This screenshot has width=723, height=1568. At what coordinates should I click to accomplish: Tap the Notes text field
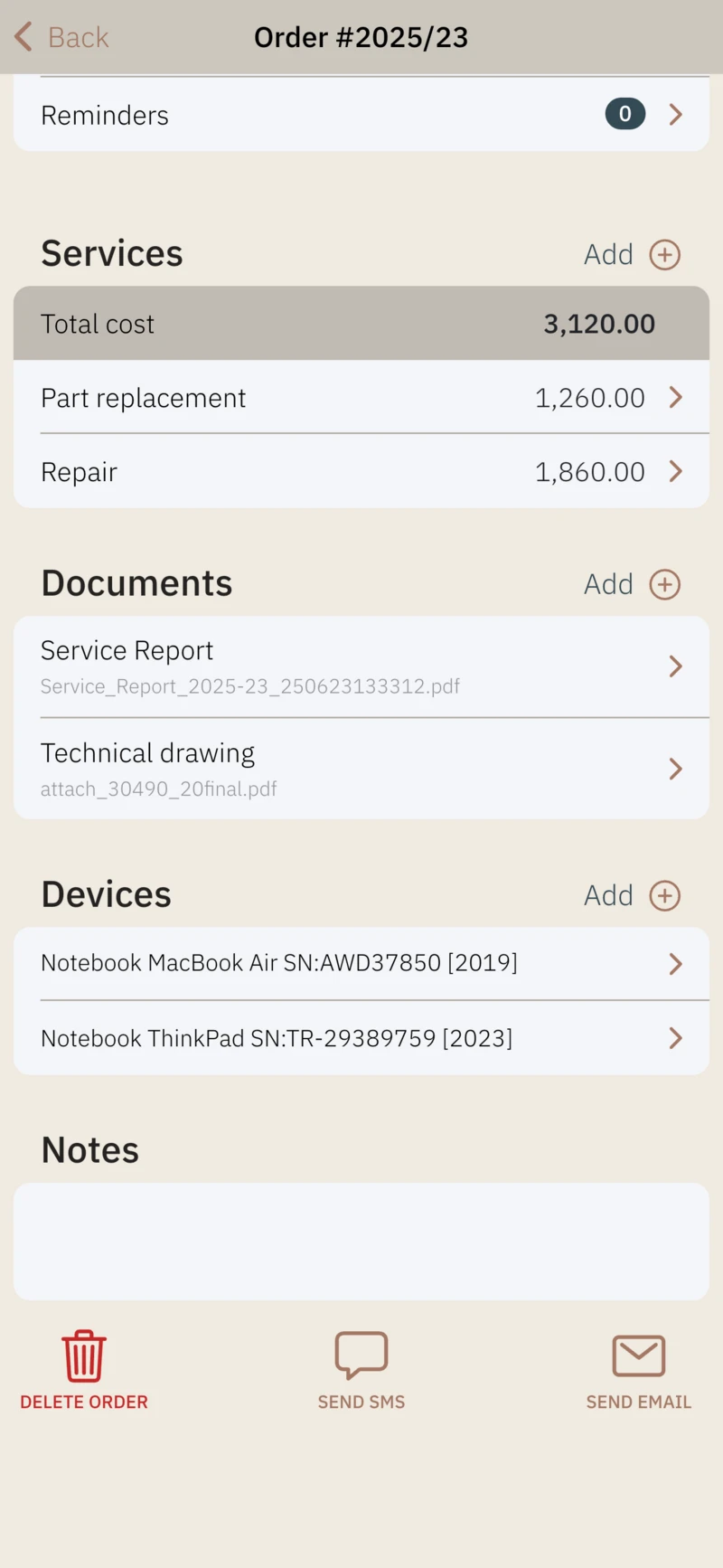click(x=361, y=1241)
